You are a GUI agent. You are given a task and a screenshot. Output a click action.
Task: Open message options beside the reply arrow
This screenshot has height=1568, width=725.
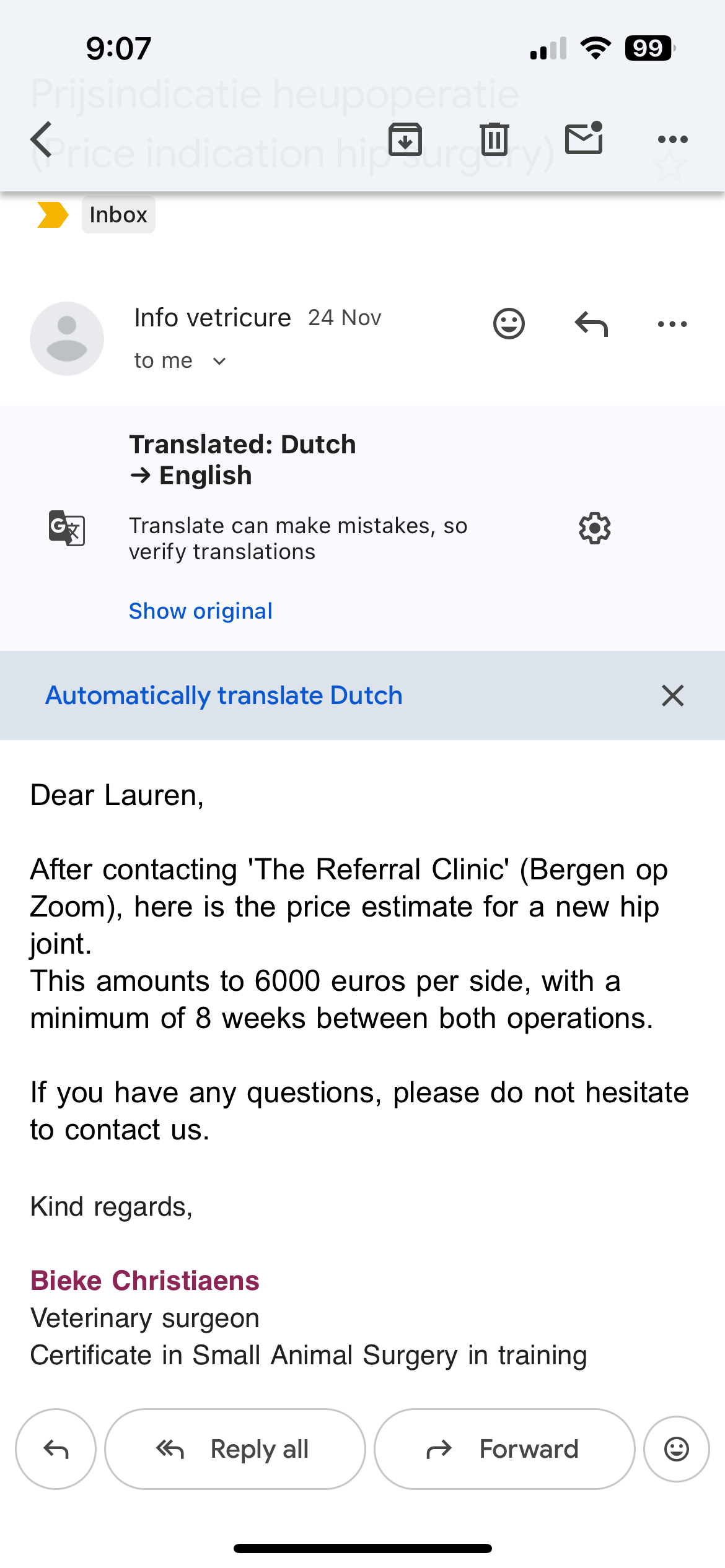[672, 323]
